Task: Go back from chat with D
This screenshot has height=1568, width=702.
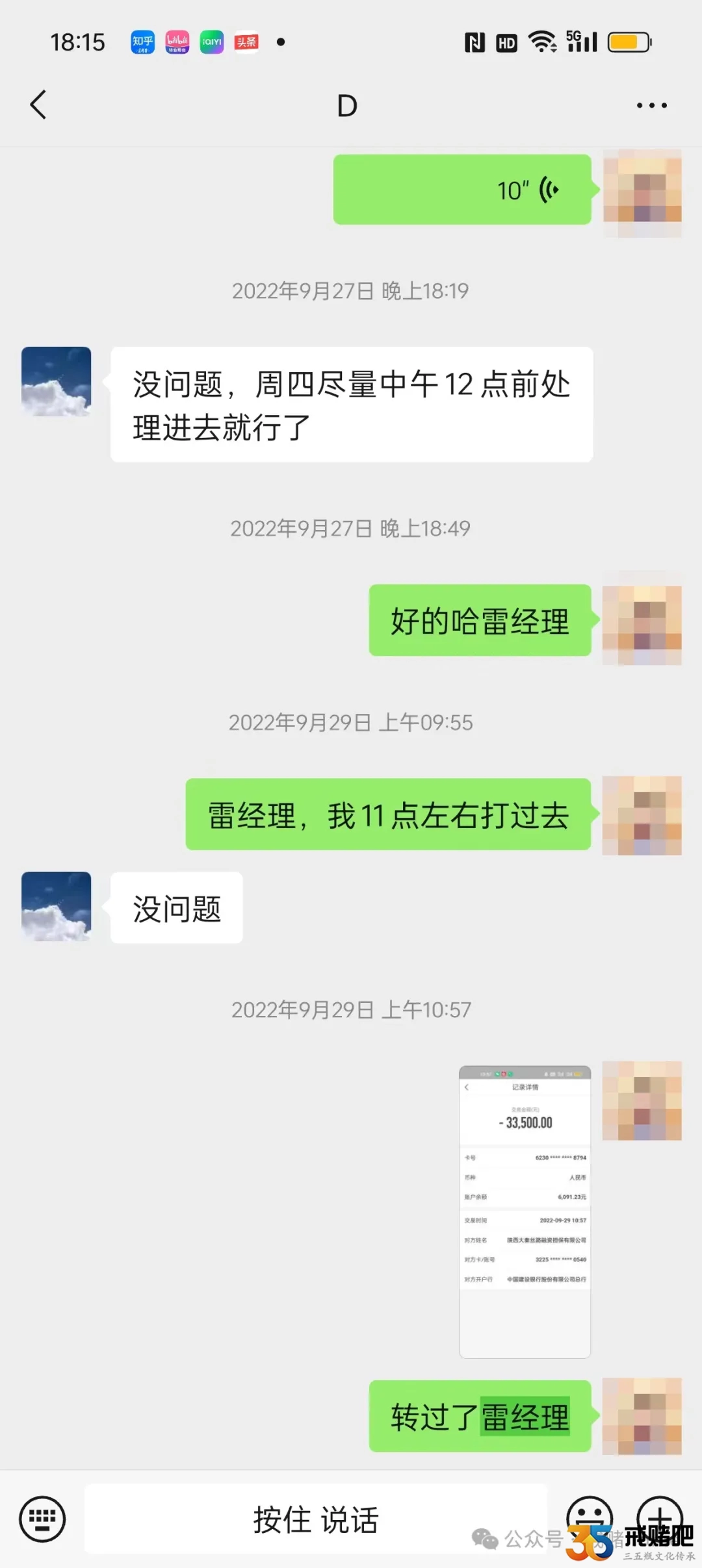Action: pyautogui.click(x=38, y=105)
